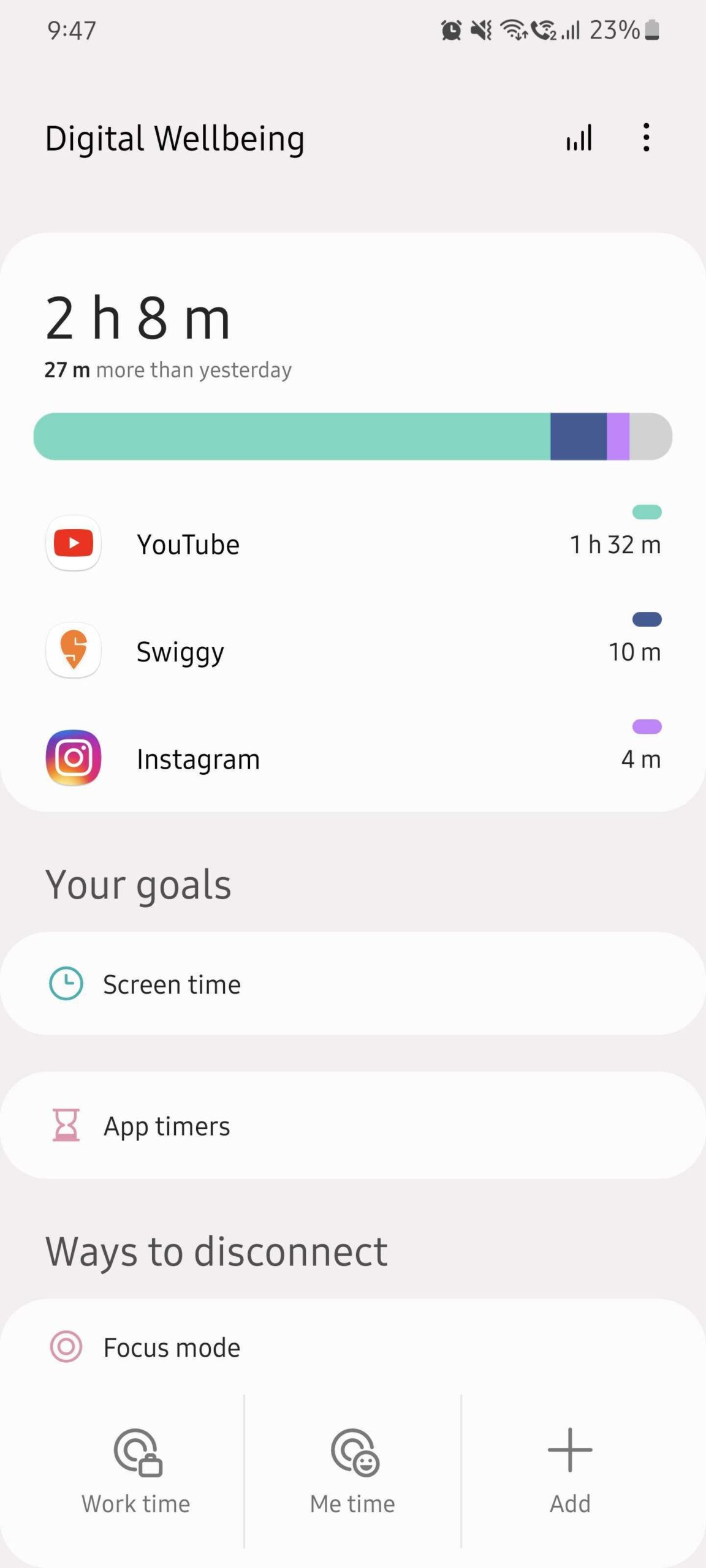The width and height of the screenshot is (706, 1568).
Task: Open App timers settings
Action: [353, 1126]
